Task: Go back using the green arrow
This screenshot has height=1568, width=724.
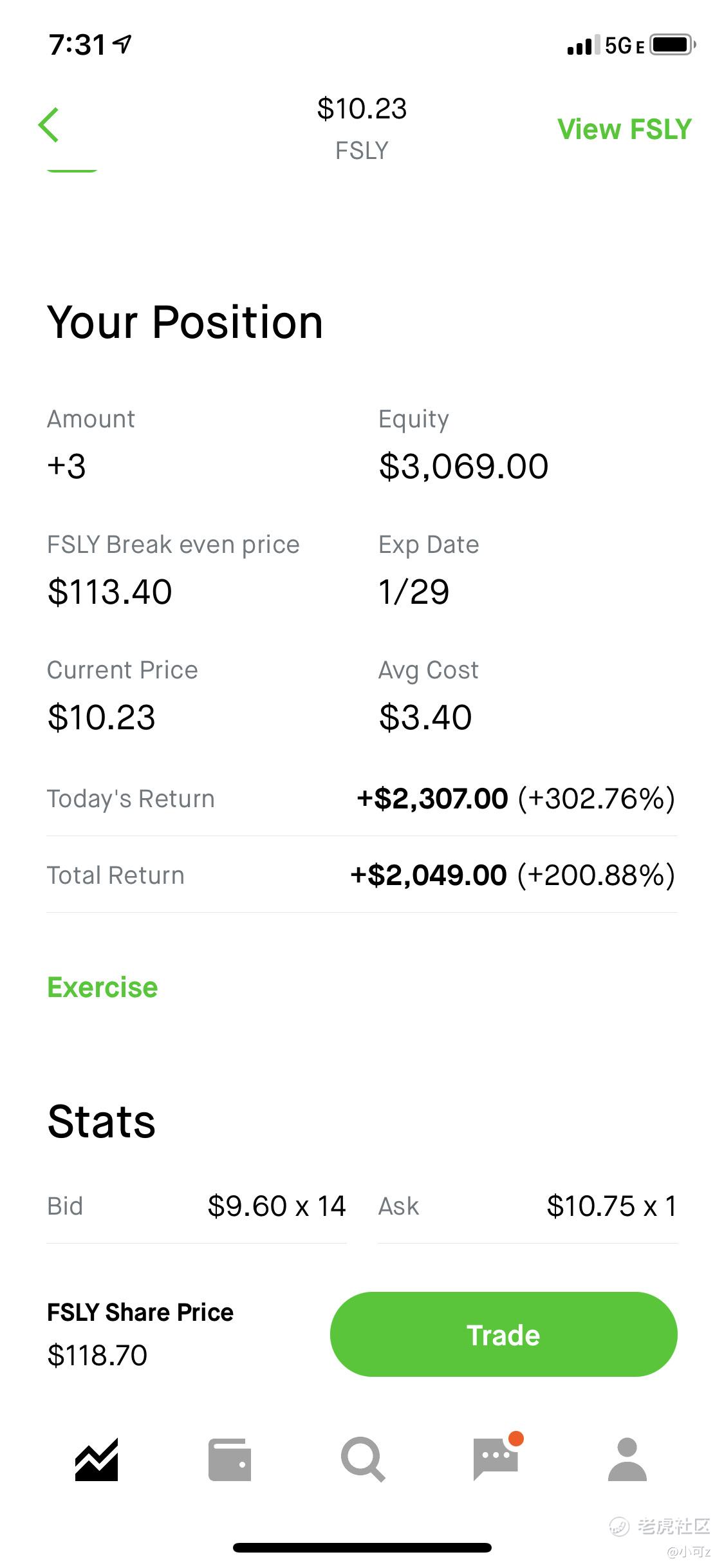Action: pyautogui.click(x=48, y=125)
